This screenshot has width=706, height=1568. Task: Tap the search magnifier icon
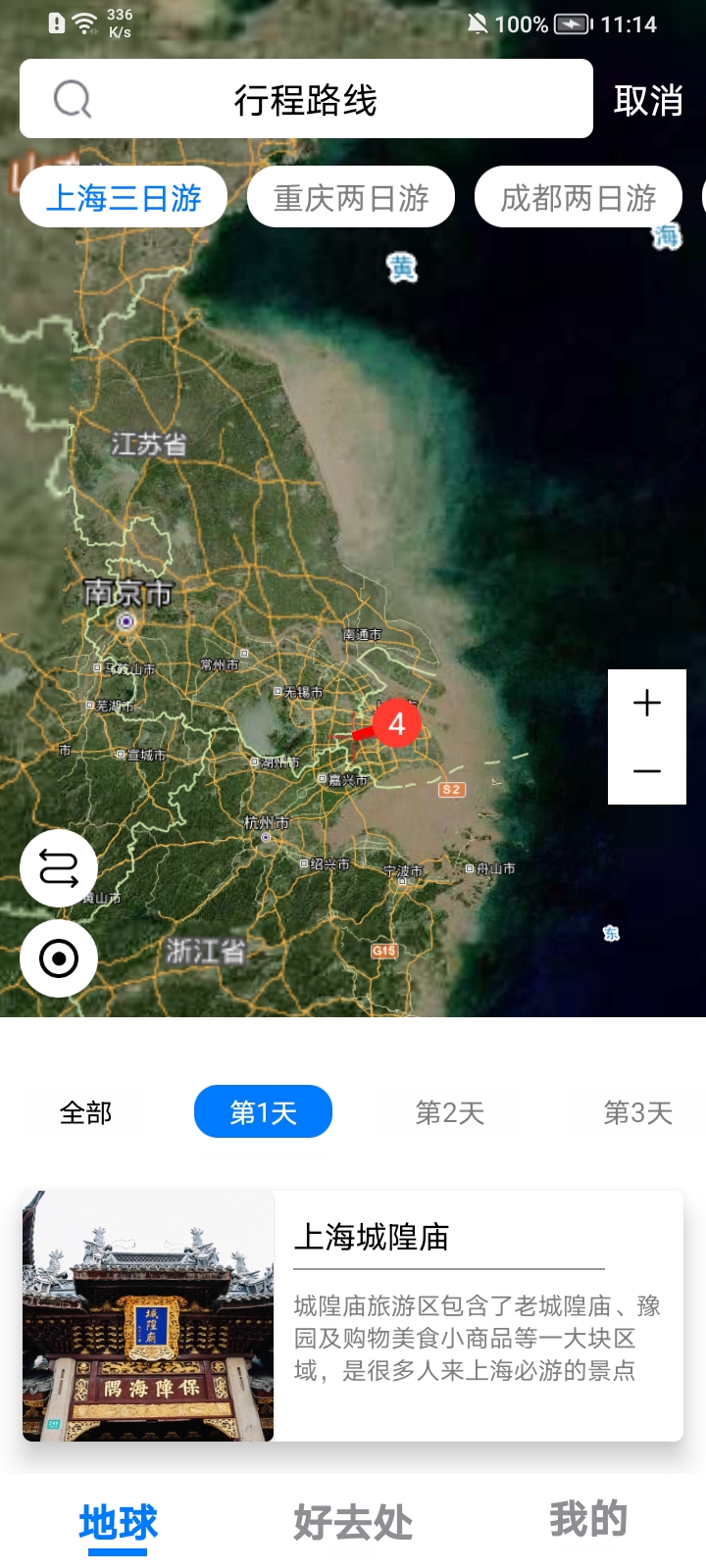pyautogui.click(x=70, y=99)
